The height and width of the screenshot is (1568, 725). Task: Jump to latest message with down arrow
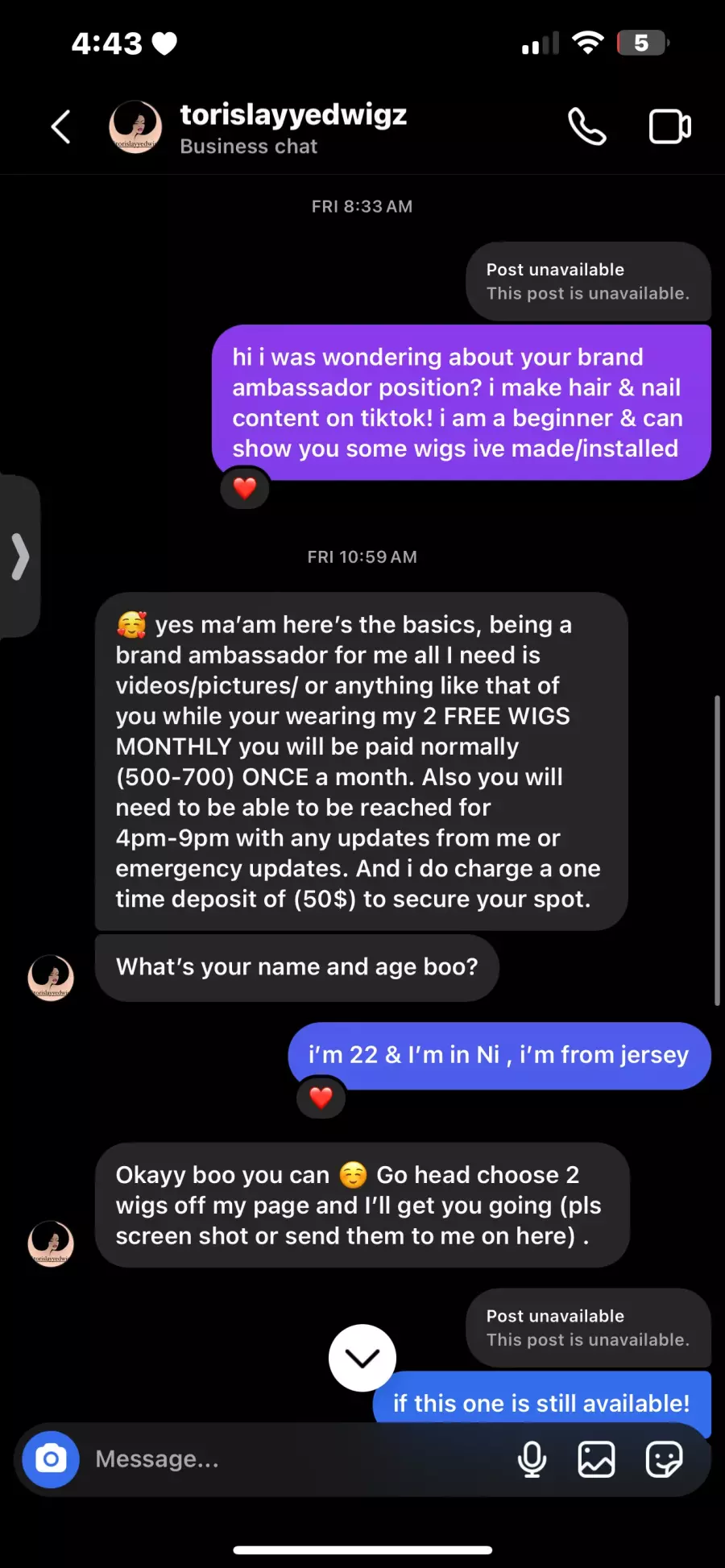(x=362, y=1358)
